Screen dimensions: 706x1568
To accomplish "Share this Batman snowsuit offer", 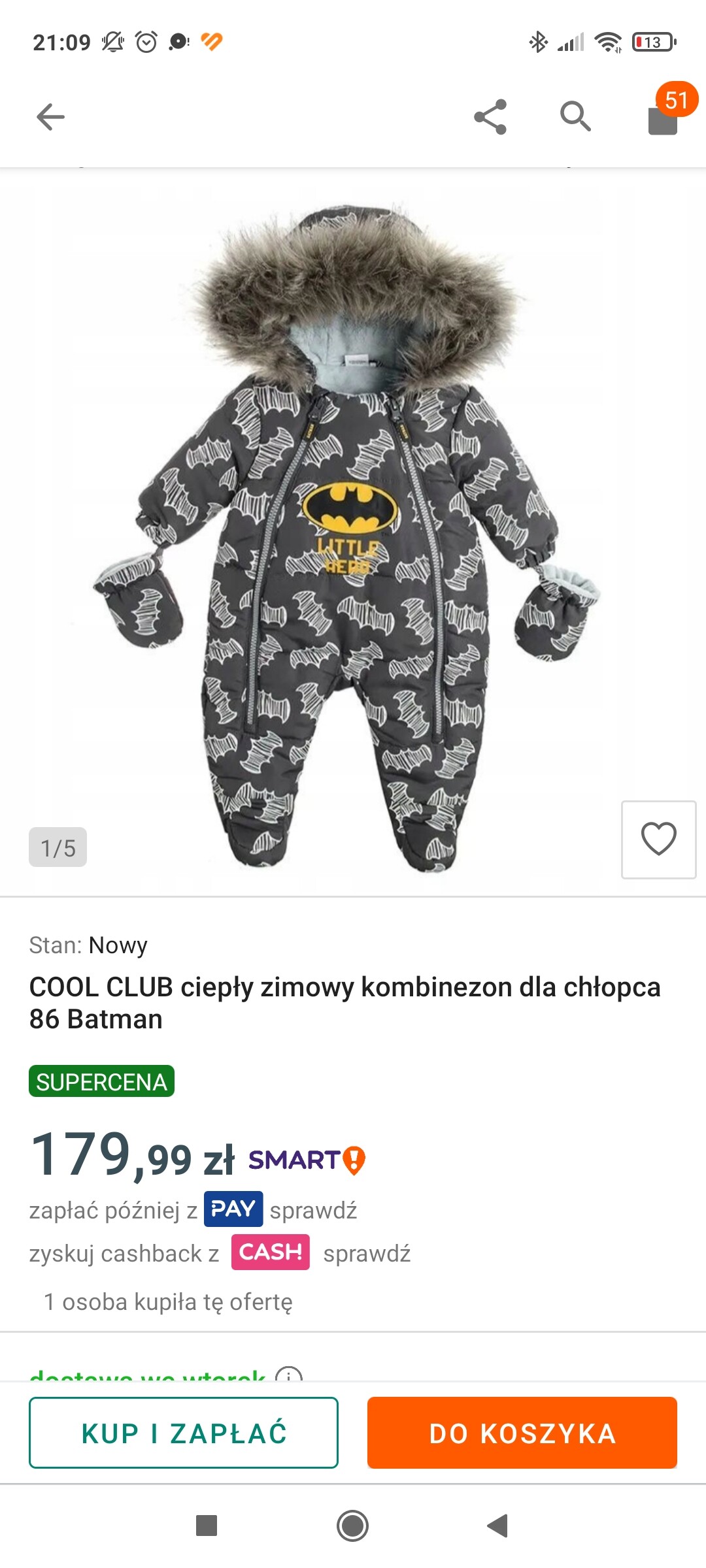I will click(490, 118).
